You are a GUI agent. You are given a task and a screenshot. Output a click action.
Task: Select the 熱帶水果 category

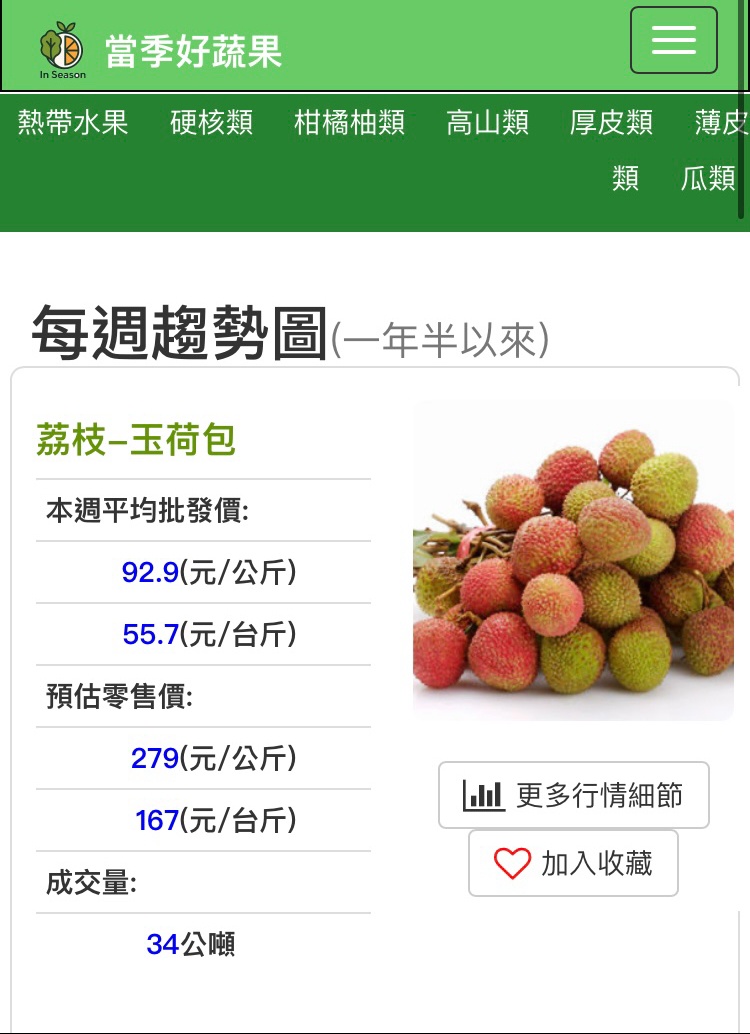tap(73, 123)
